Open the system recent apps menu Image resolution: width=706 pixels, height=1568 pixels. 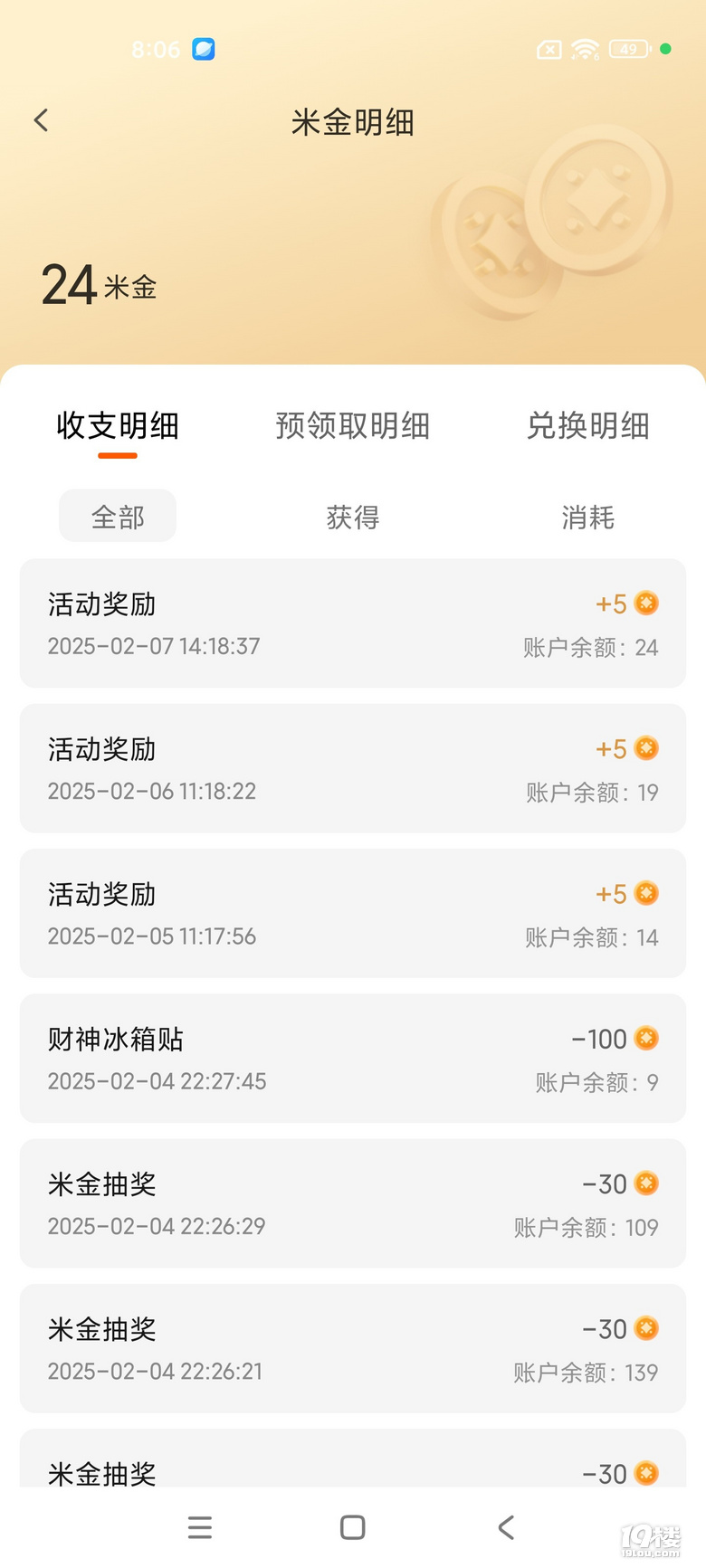pos(200,1527)
